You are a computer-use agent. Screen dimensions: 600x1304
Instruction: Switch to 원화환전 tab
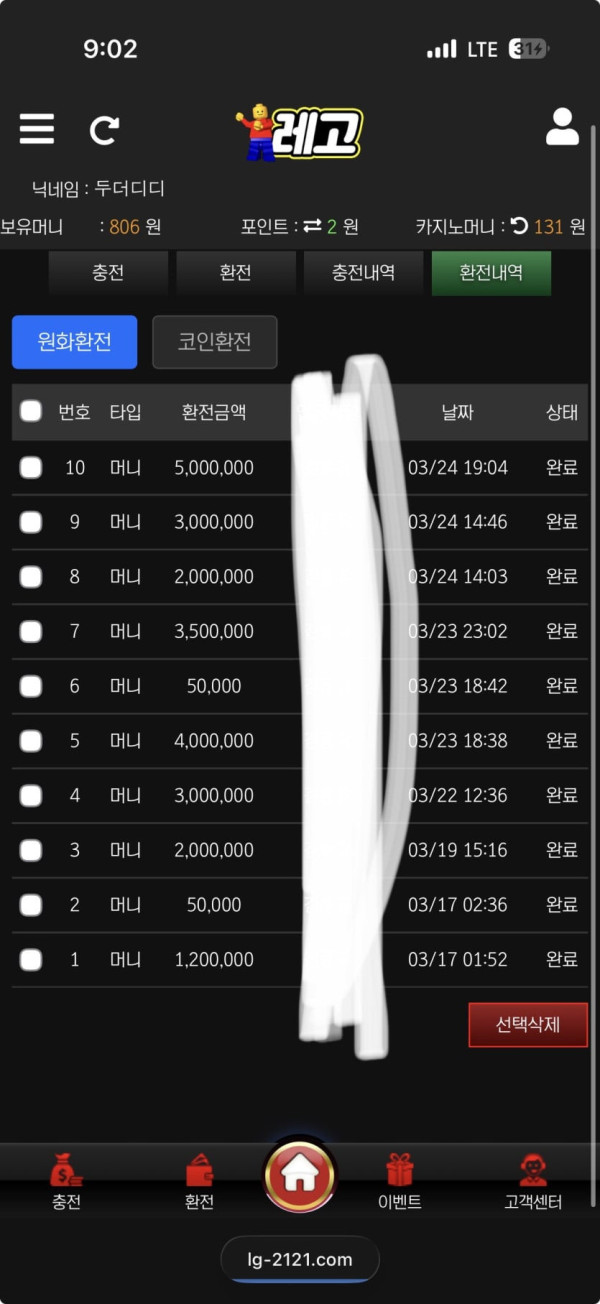74,342
